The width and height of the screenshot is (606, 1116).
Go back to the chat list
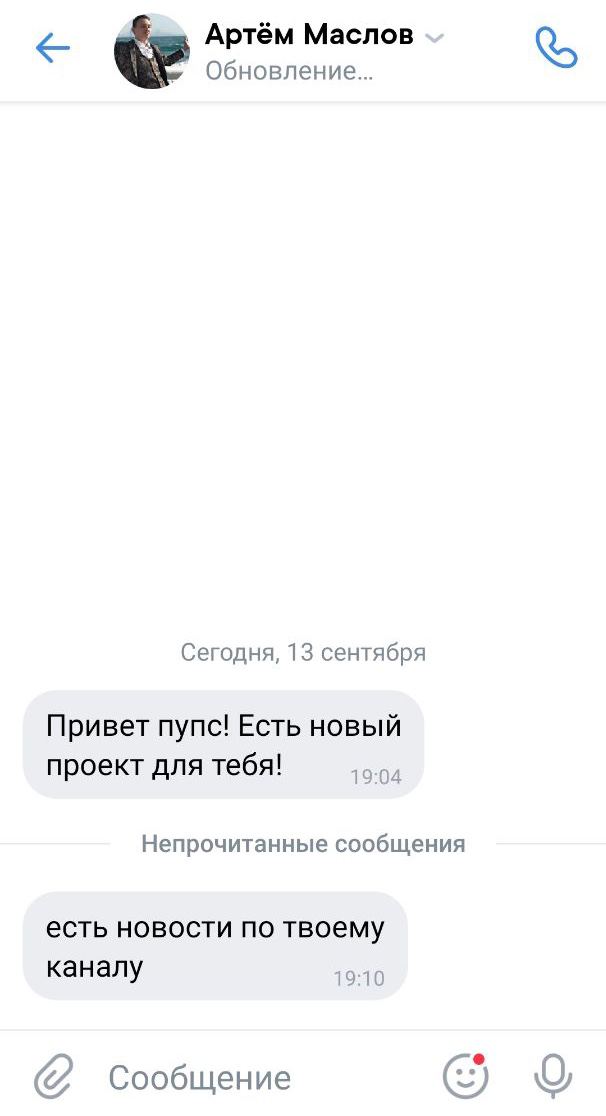pyautogui.click(x=52, y=48)
